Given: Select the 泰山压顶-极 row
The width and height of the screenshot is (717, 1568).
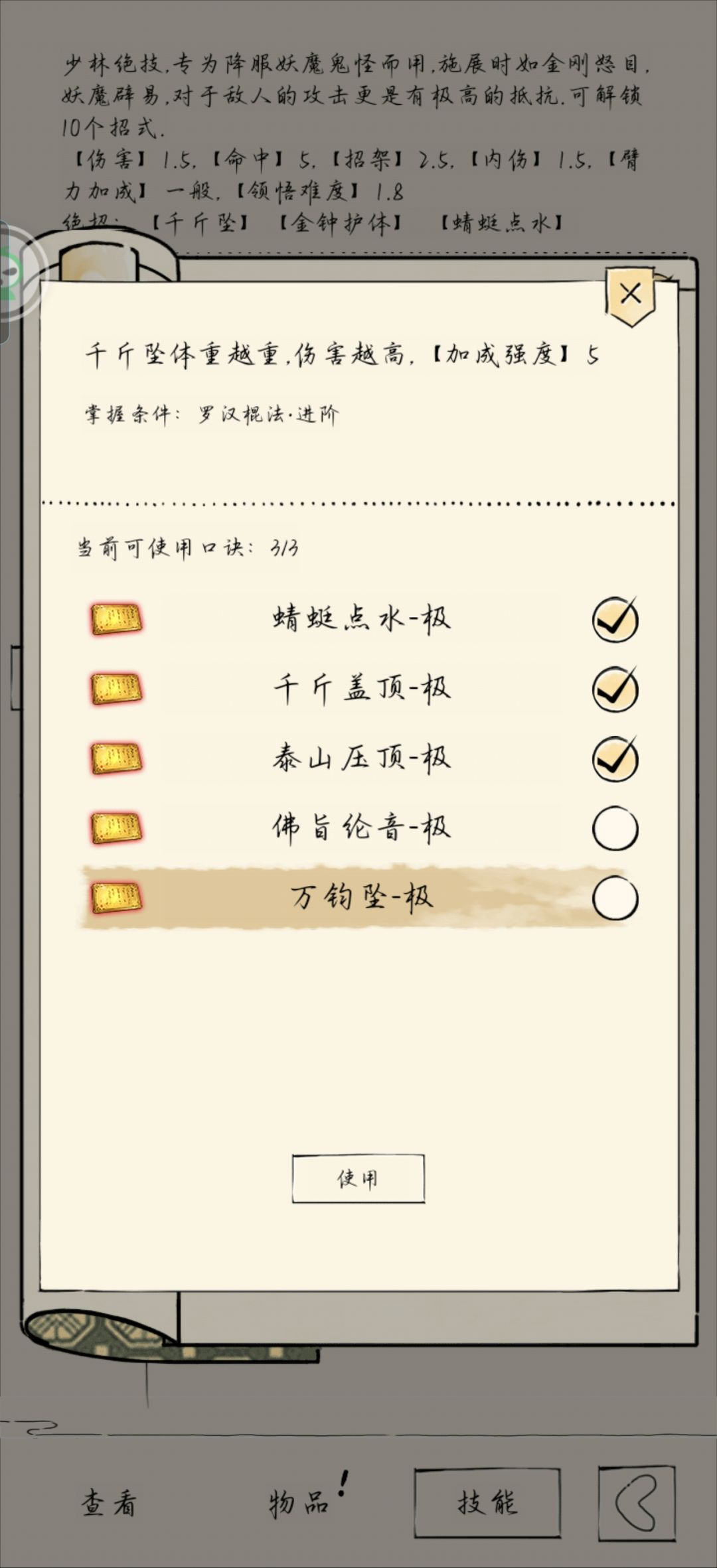Looking at the screenshot, I should tap(358, 759).
